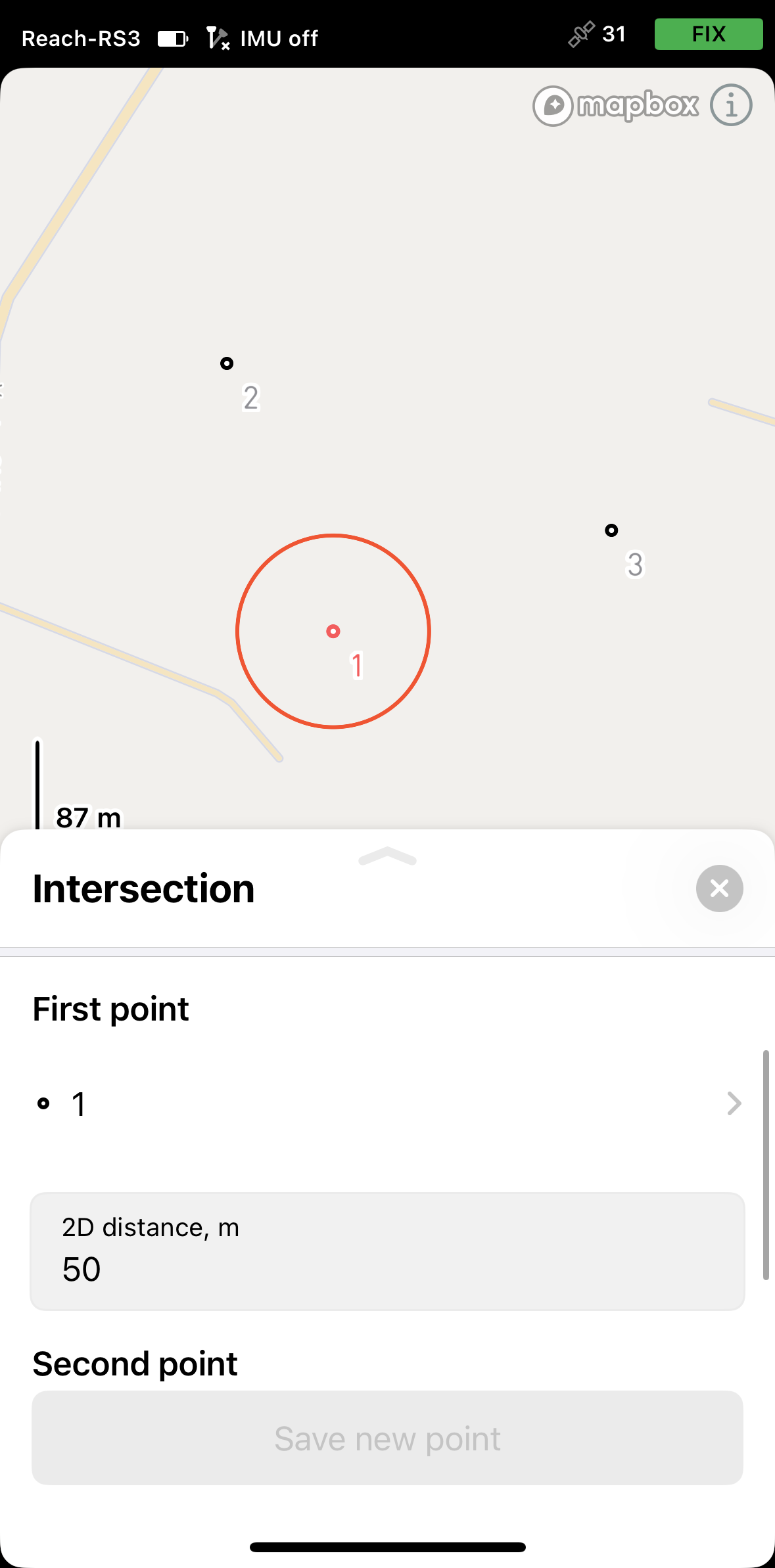Expand the panel with the handle chevron
This screenshot has width=775, height=1568.
pyautogui.click(x=388, y=856)
